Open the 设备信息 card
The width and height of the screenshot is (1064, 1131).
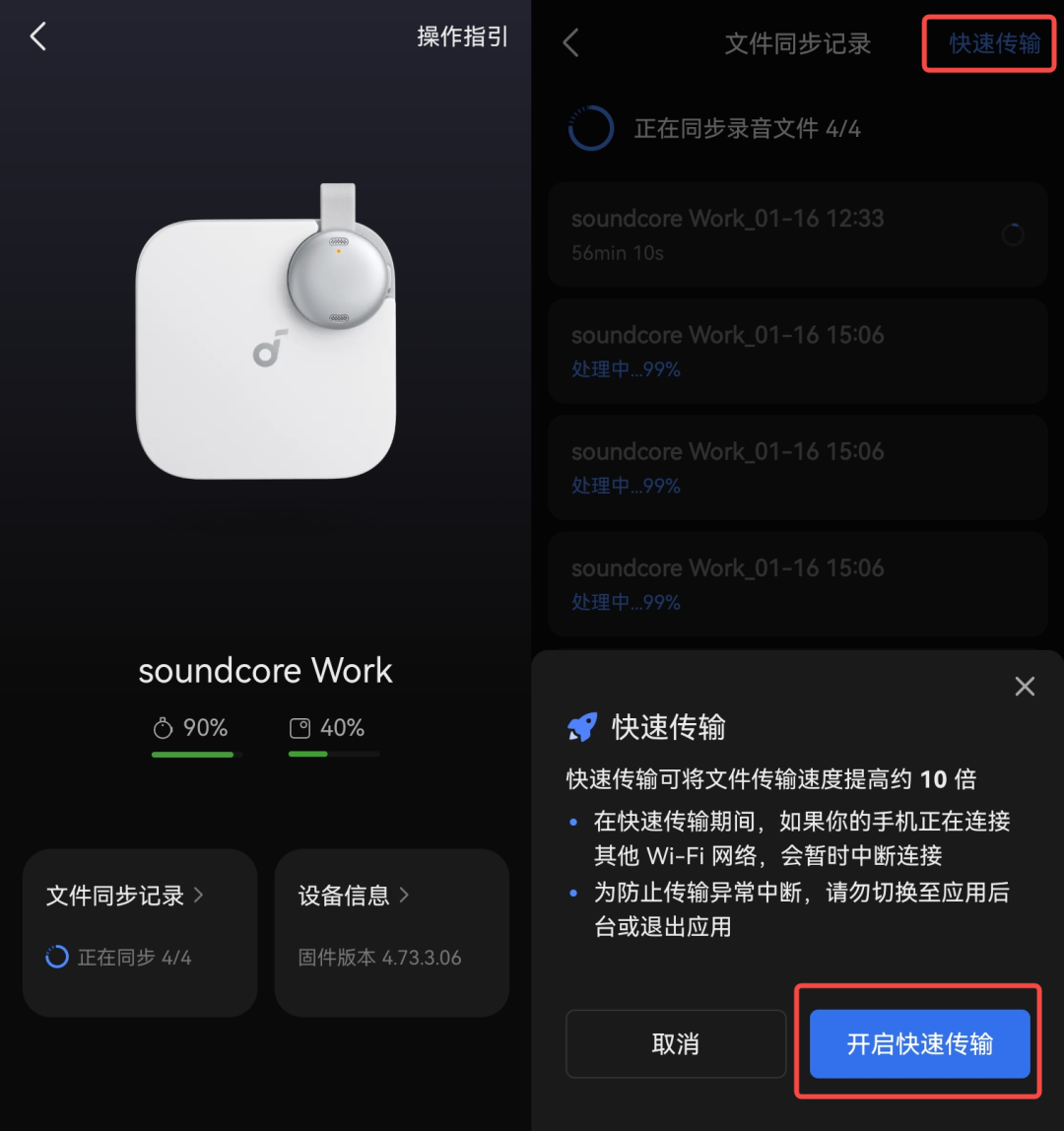point(391,931)
